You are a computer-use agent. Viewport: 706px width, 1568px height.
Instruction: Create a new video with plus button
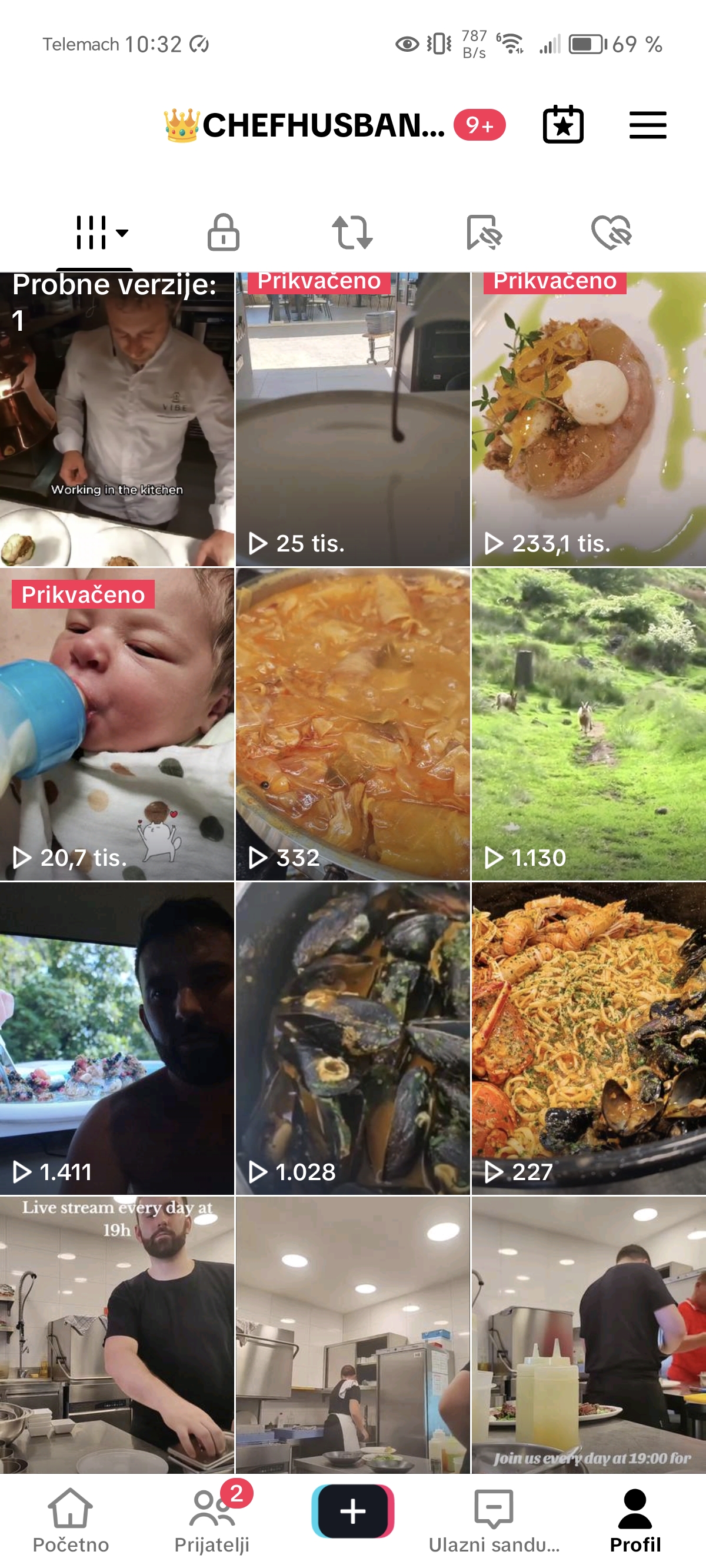click(x=352, y=1511)
